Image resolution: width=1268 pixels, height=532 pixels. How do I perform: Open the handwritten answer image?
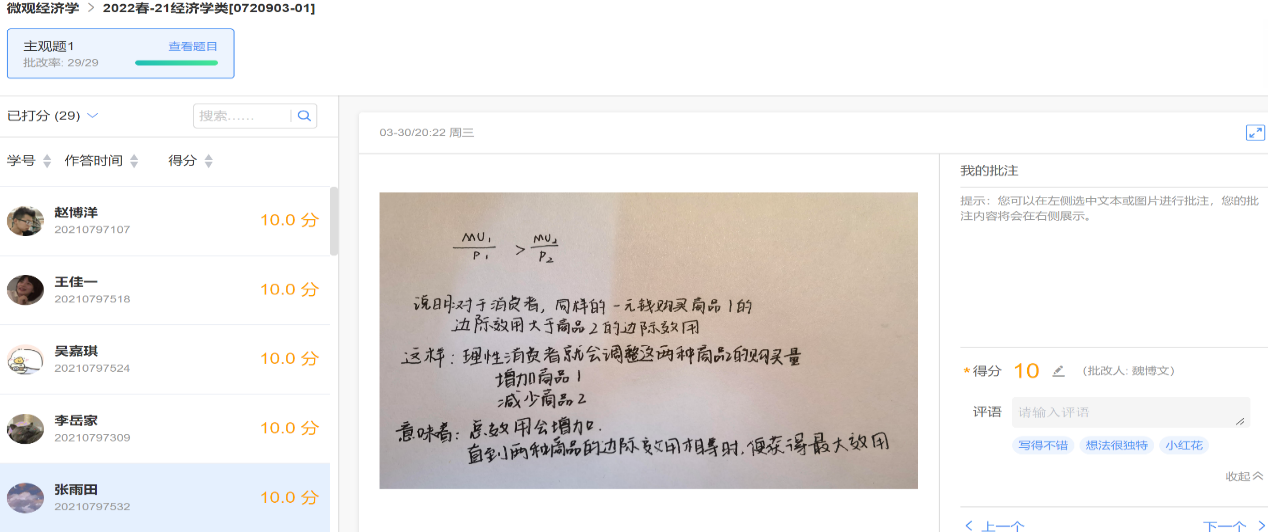pos(648,340)
